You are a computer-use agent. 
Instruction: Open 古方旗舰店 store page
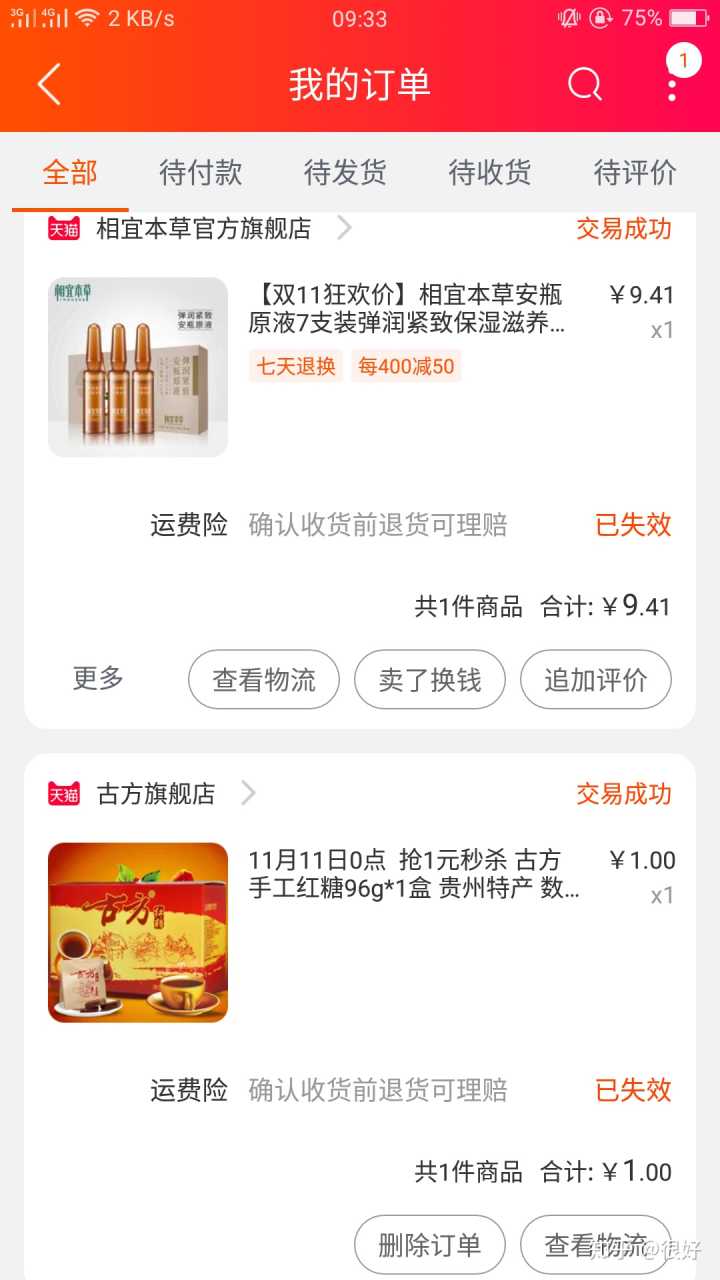tap(156, 794)
